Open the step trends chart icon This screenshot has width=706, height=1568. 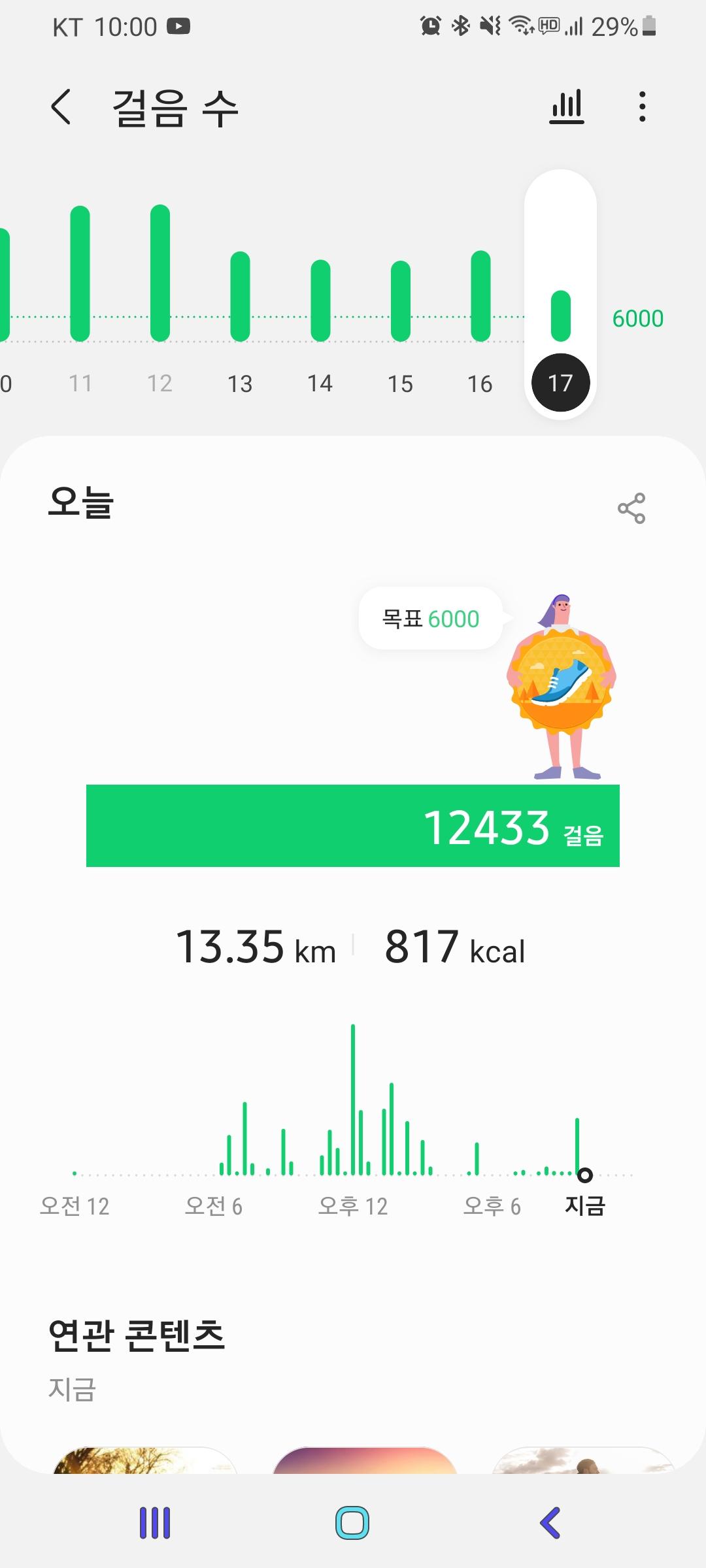pyautogui.click(x=566, y=107)
